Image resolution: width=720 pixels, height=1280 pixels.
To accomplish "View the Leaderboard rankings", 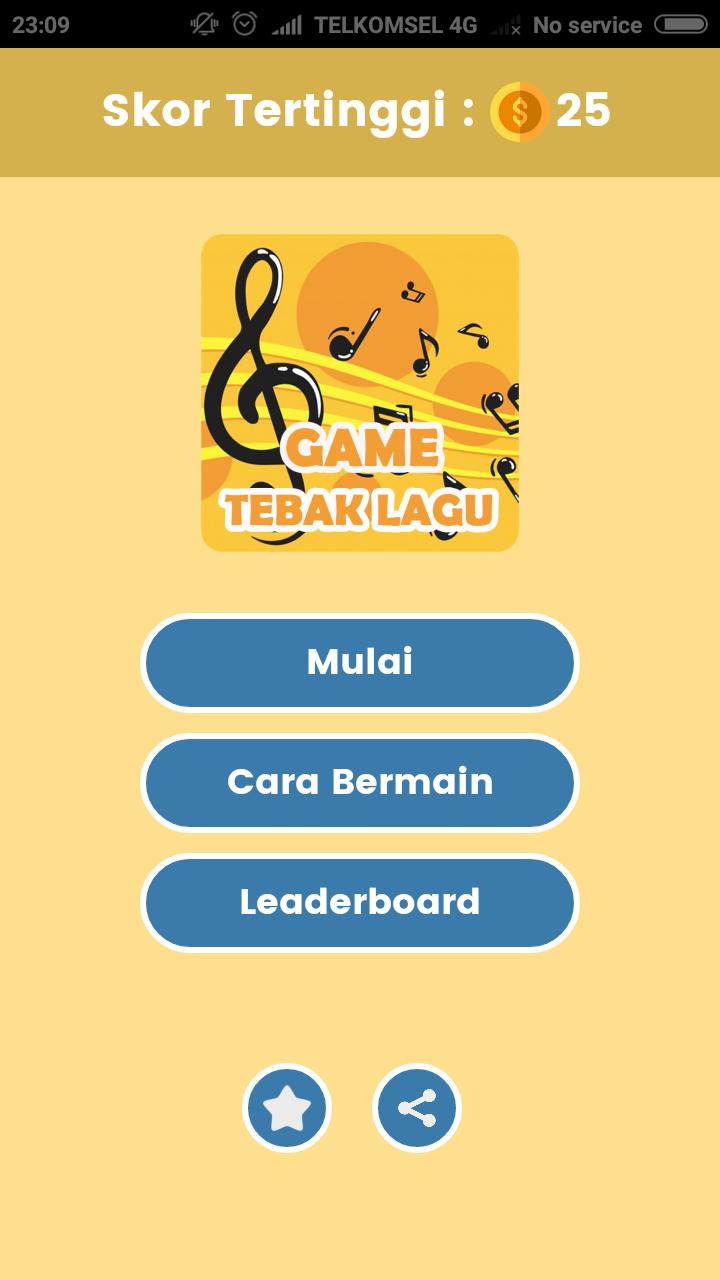I will pos(360,903).
